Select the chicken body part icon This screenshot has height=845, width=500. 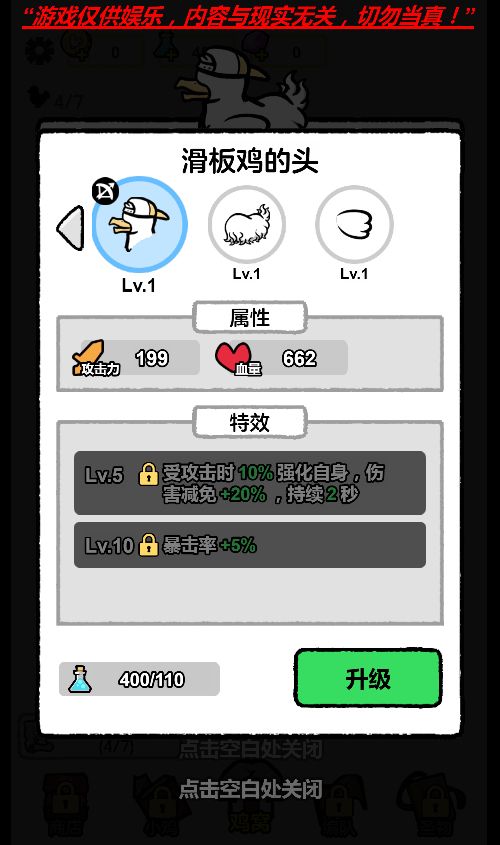tap(247, 224)
